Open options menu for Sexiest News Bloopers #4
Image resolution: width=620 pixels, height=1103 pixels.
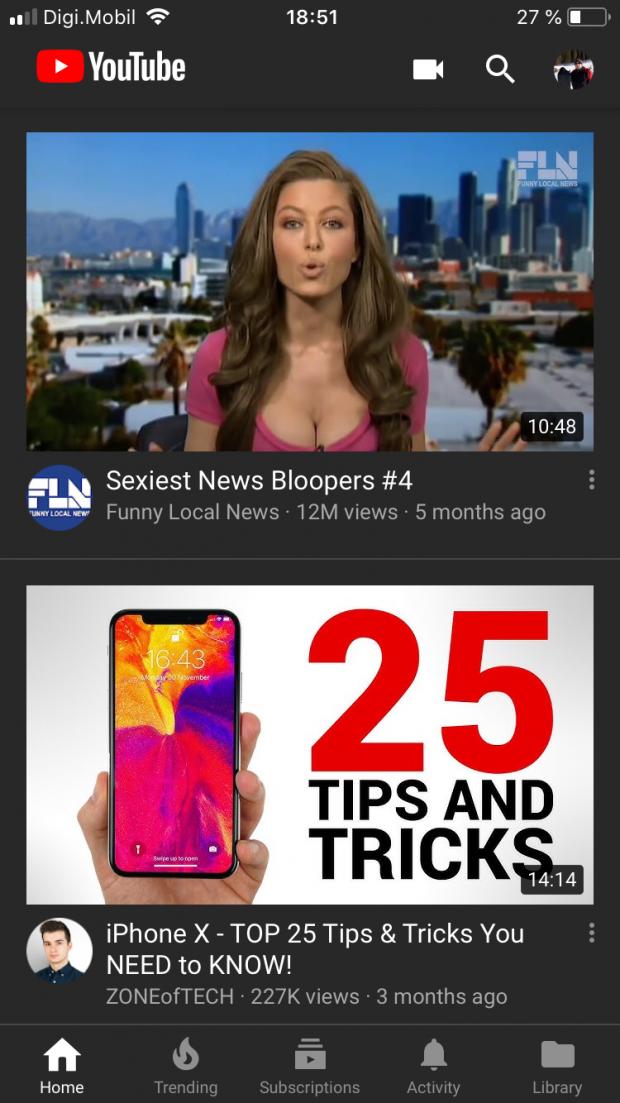pos(591,480)
